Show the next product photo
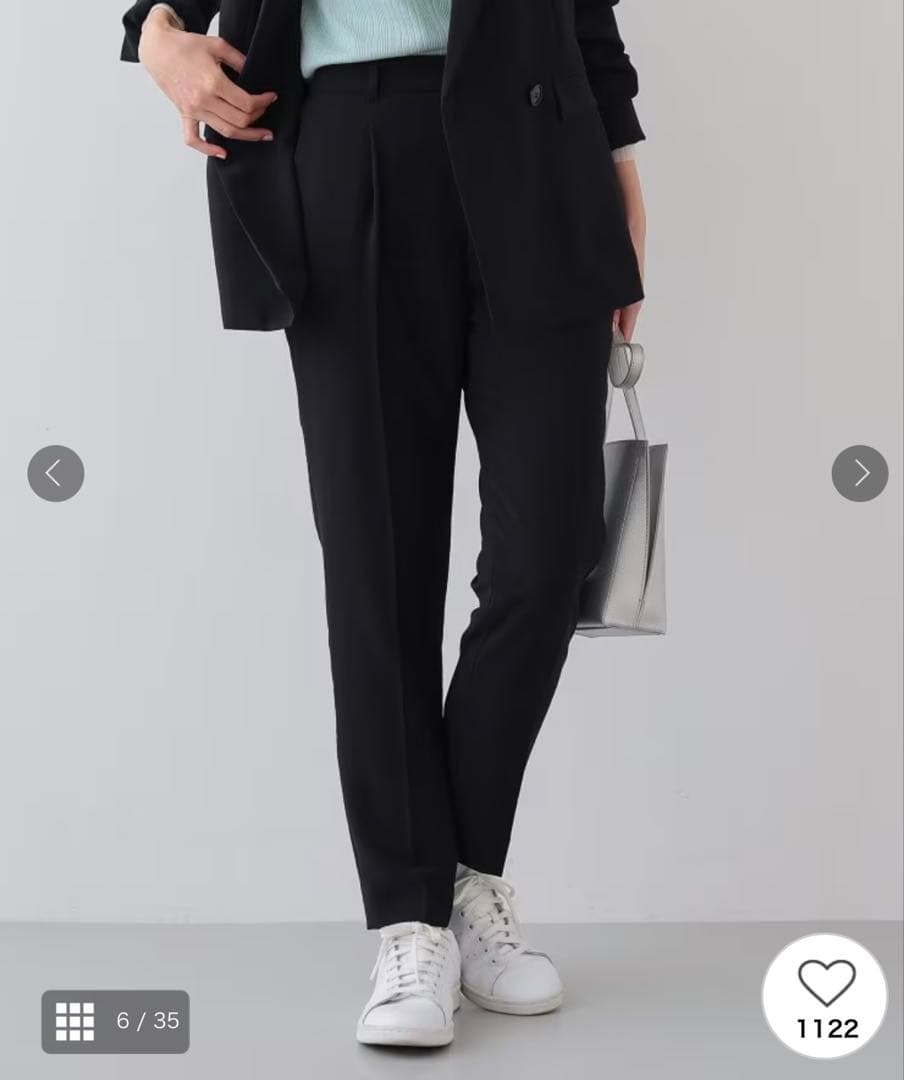 pyautogui.click(x=859, y=473)
